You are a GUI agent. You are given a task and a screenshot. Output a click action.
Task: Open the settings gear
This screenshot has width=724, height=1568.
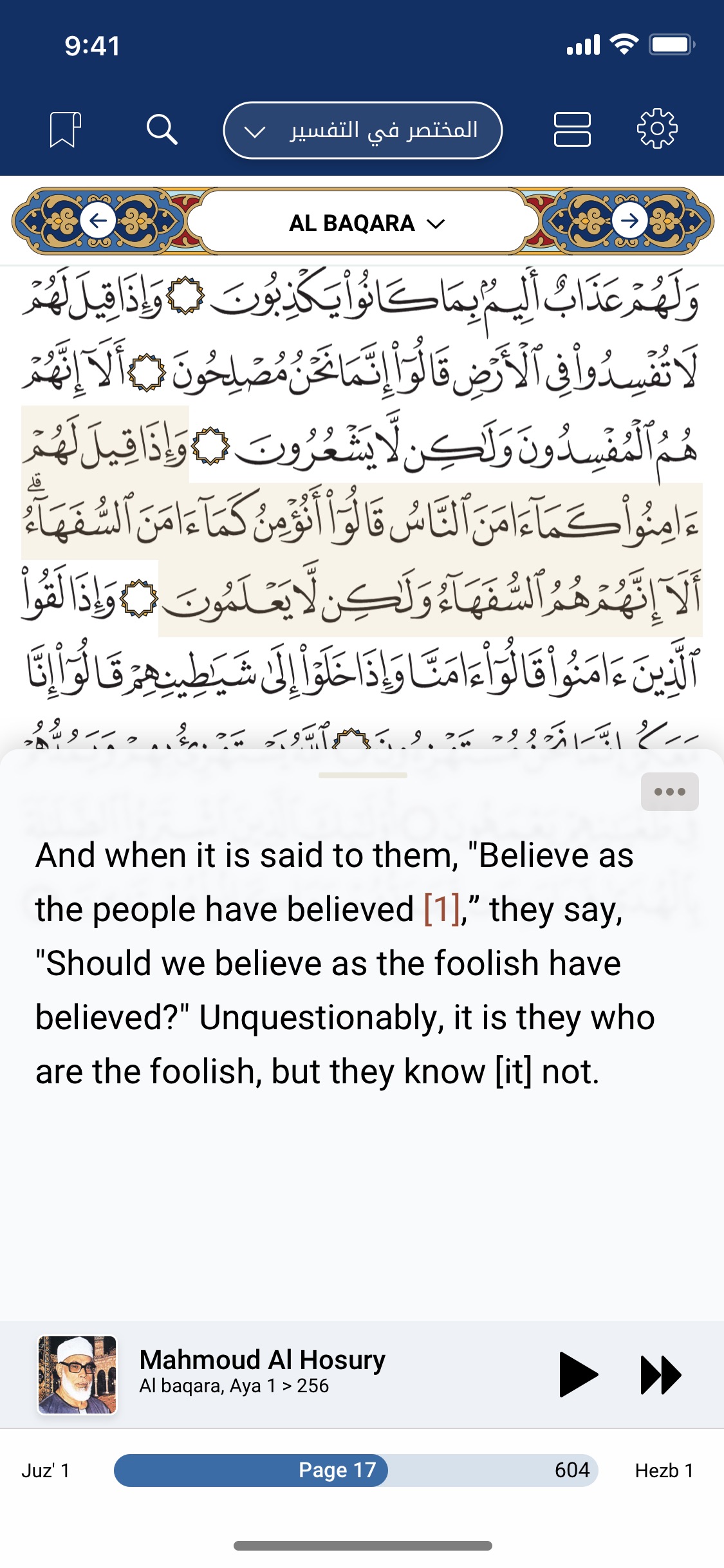click(657, 129)
